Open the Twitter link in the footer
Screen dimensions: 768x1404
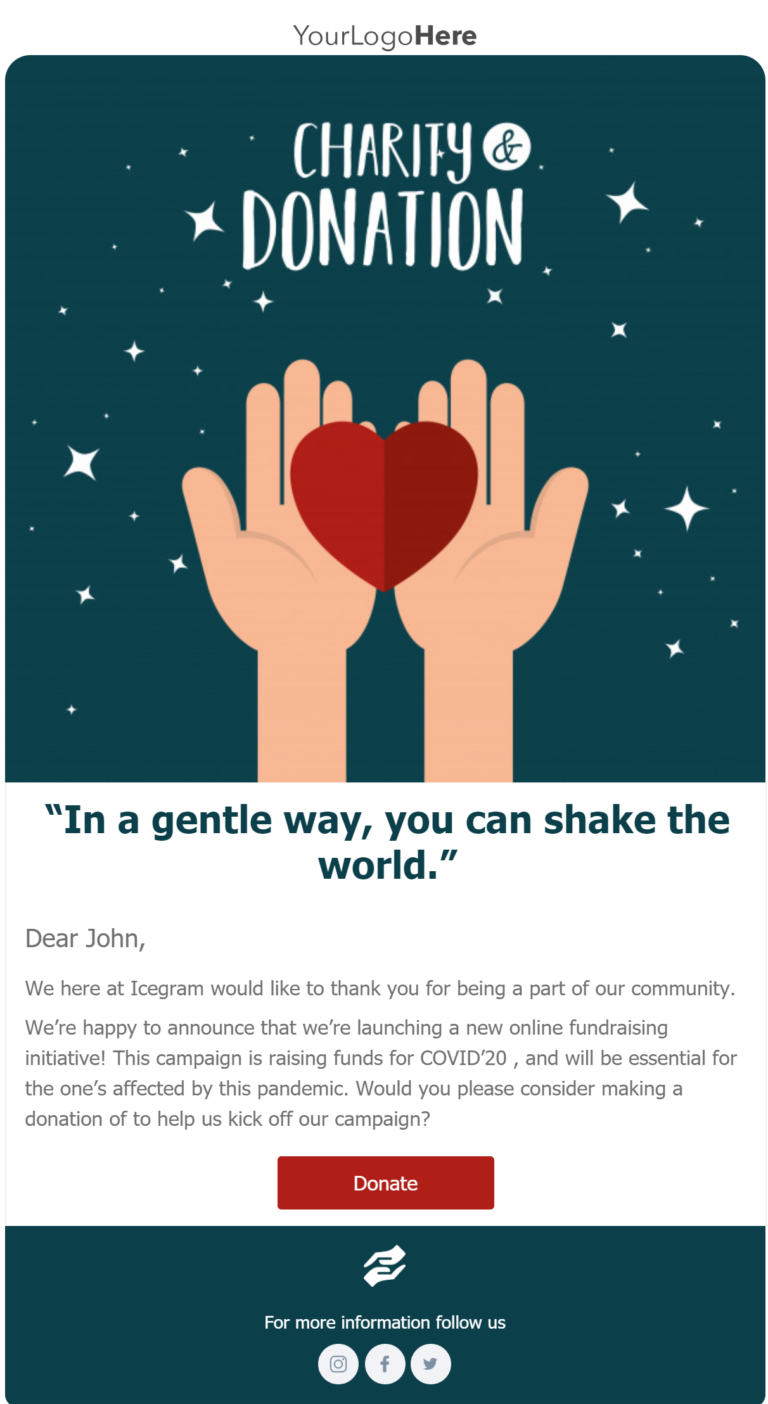[430, 1364]
